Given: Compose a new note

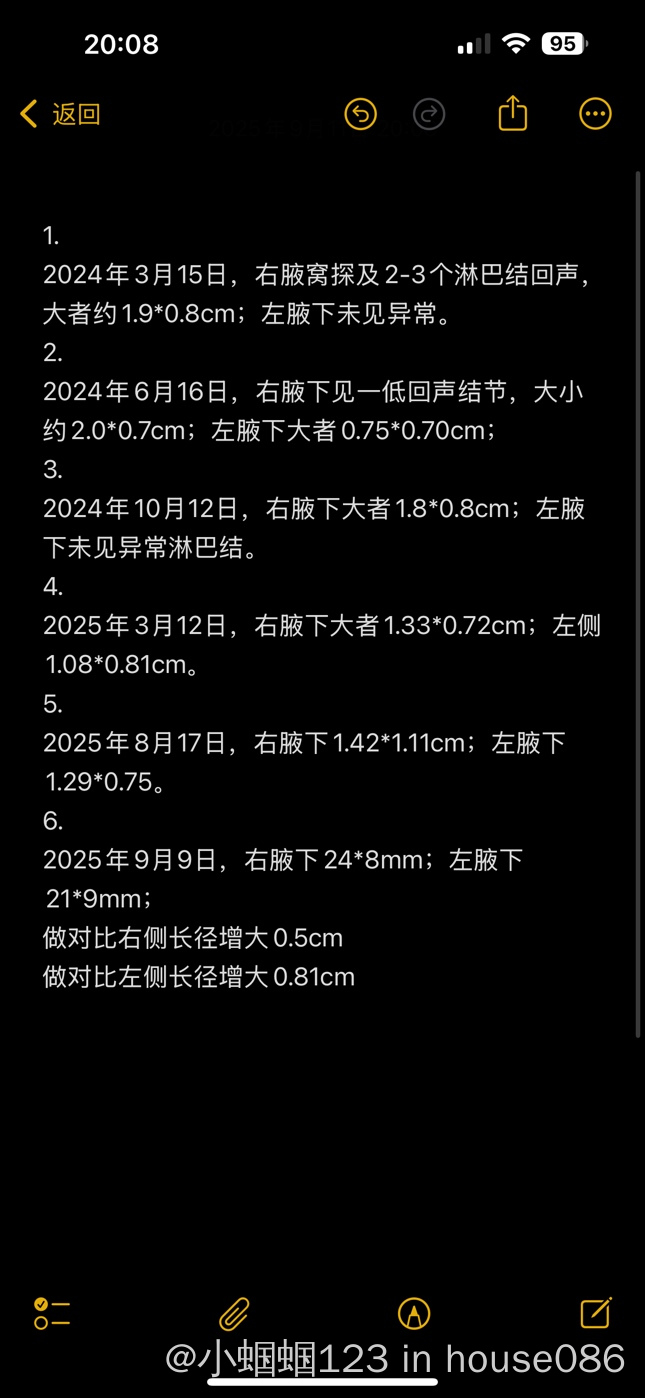Looking at the screenshot, I should [596, 1312].
